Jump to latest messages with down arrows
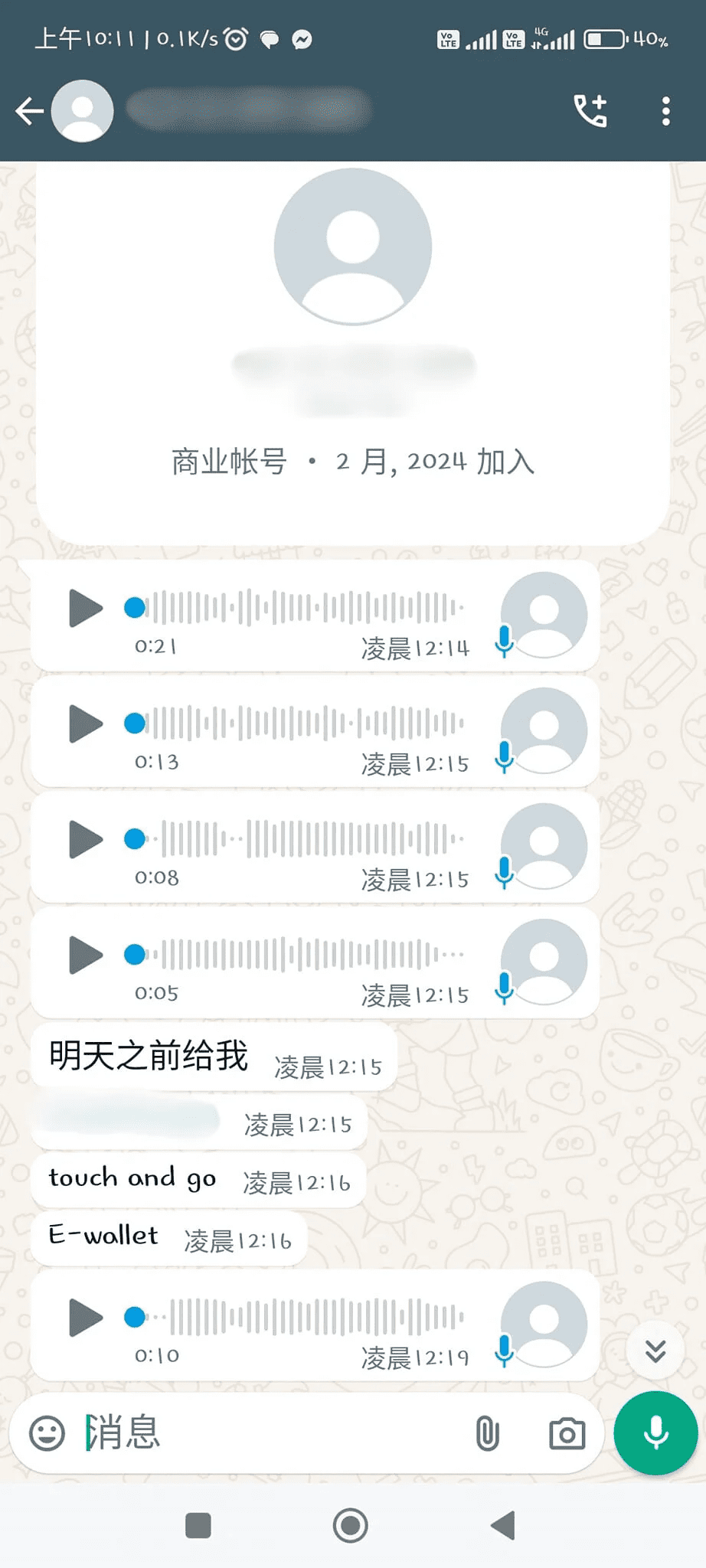The height and width of the screenshot is (1568, 706). coord(655,1351)
